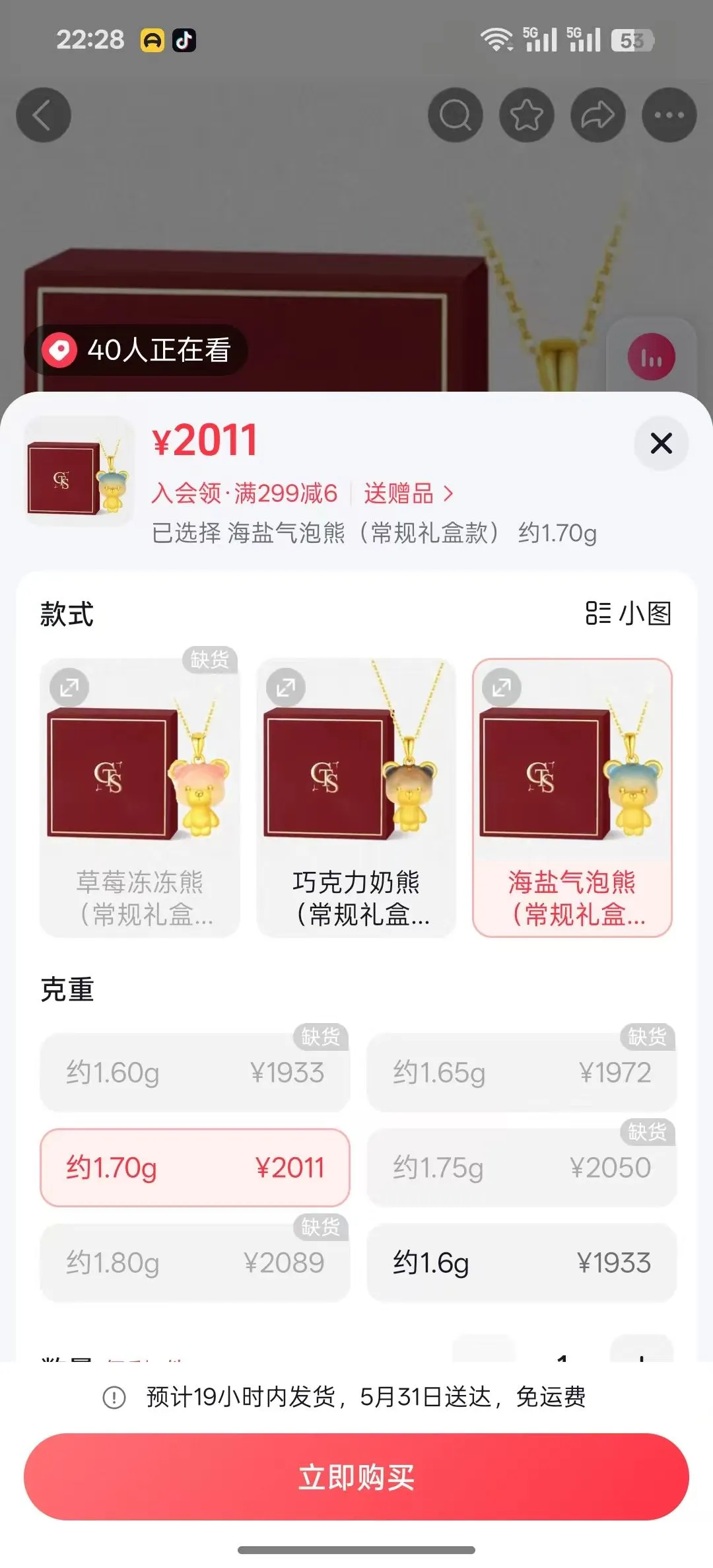Tap 立即购买 to buy now
Viewport: 713px width, 1568px height.
coord(356,1477)
